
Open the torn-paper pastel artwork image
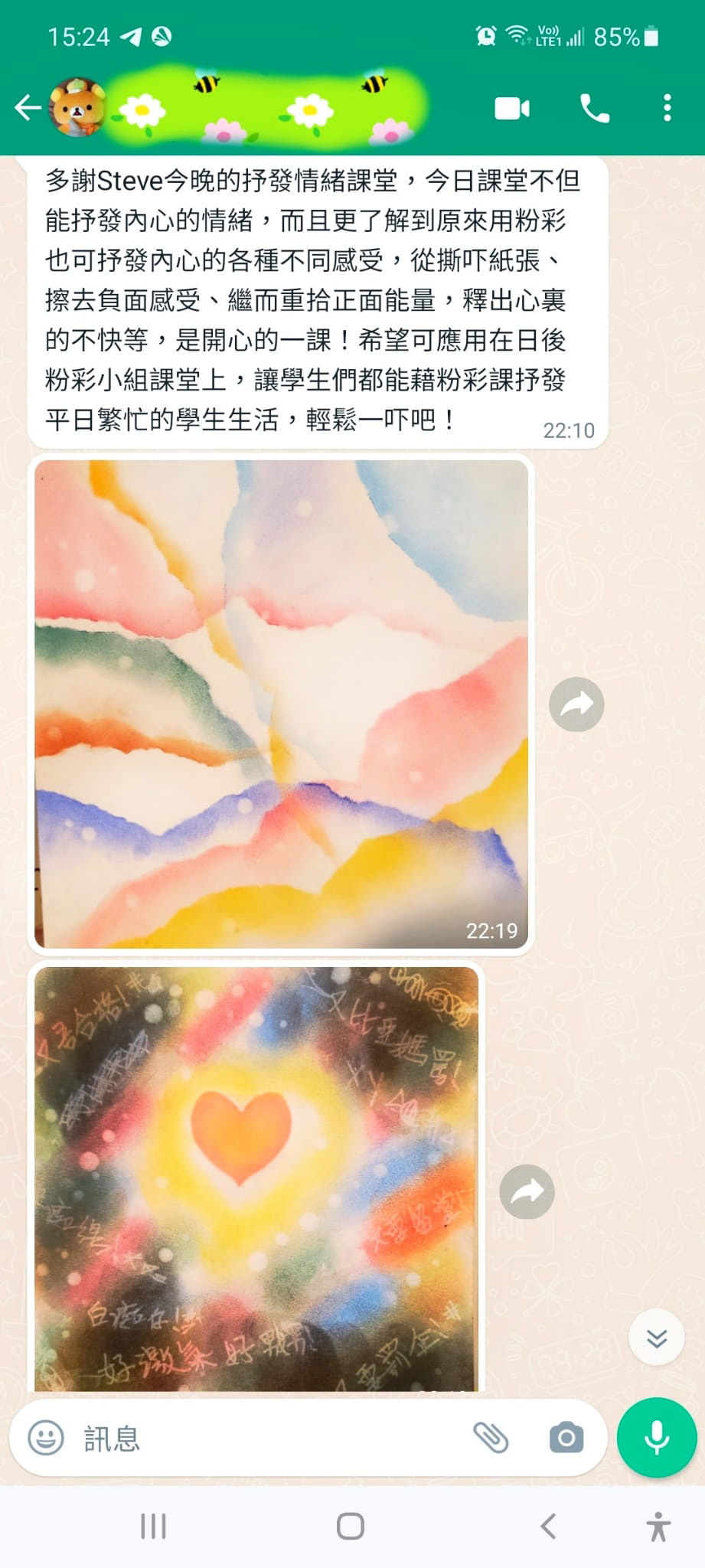[281, 703]
